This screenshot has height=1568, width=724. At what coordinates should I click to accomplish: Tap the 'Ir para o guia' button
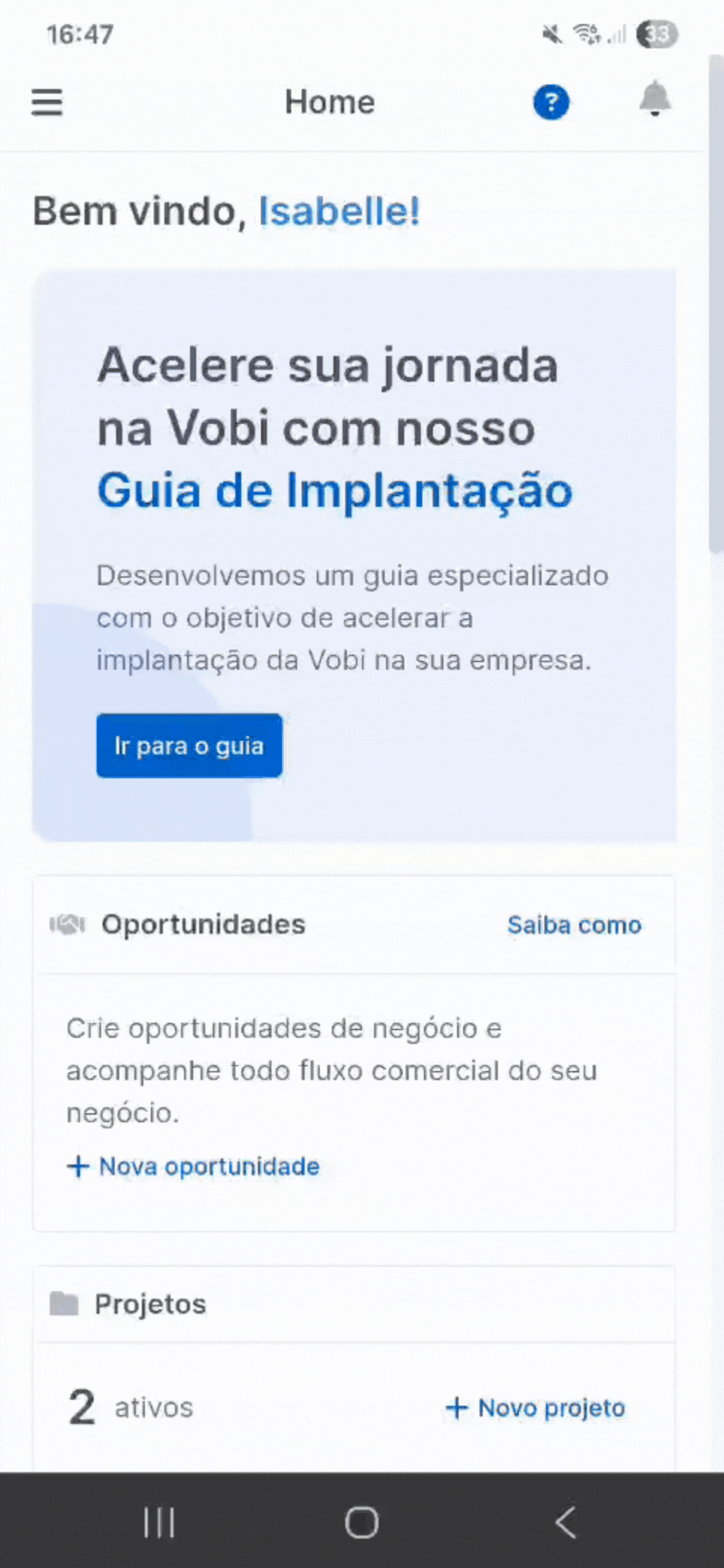click(x=189, y=746)
